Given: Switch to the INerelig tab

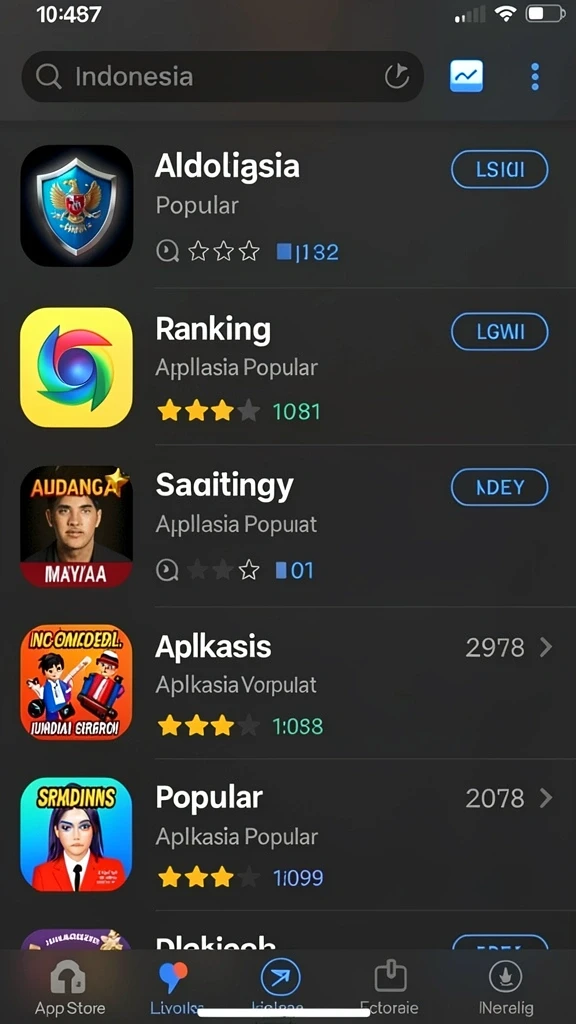Looking at the screenshot, I should 505,988.
